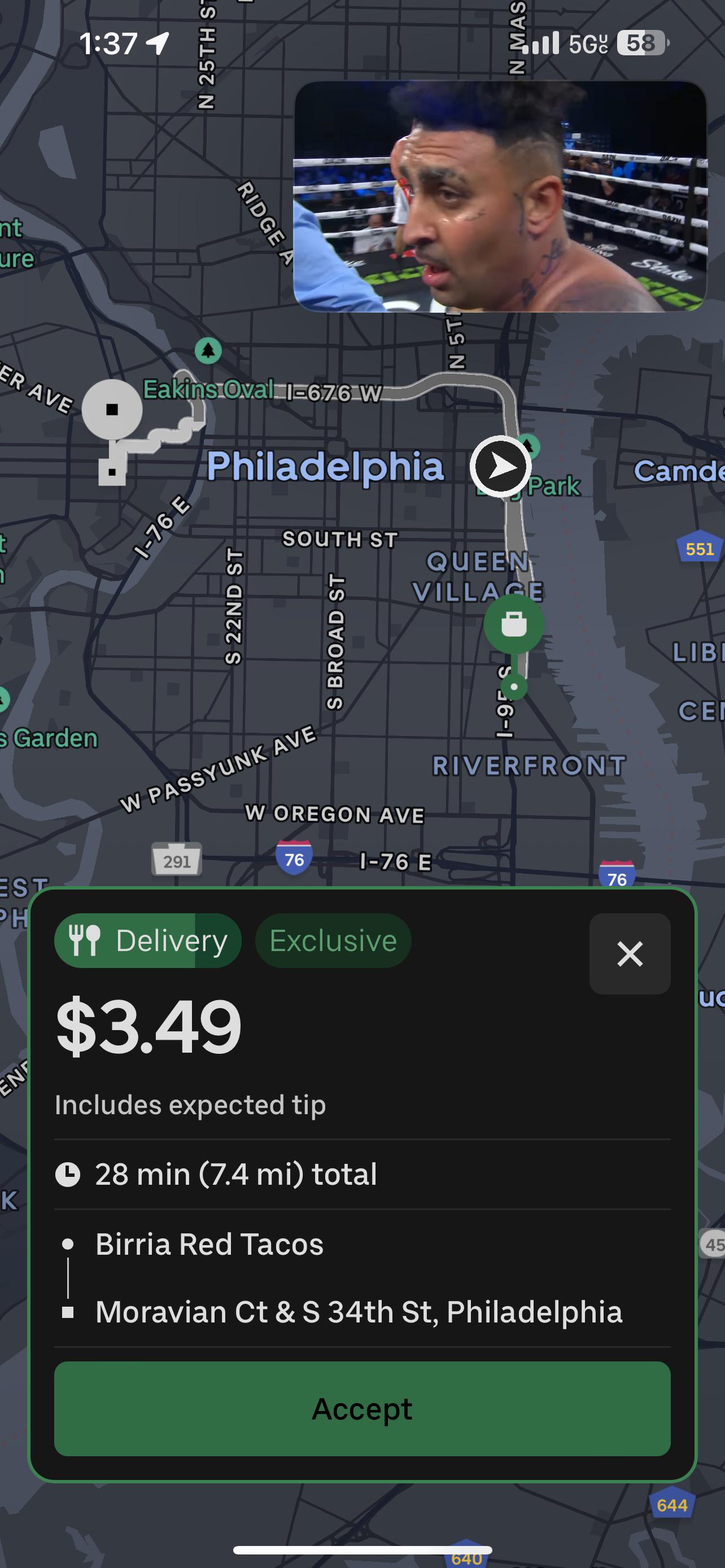
Task: Decline the delivery offer with X
Action: [x=630, y=954]
